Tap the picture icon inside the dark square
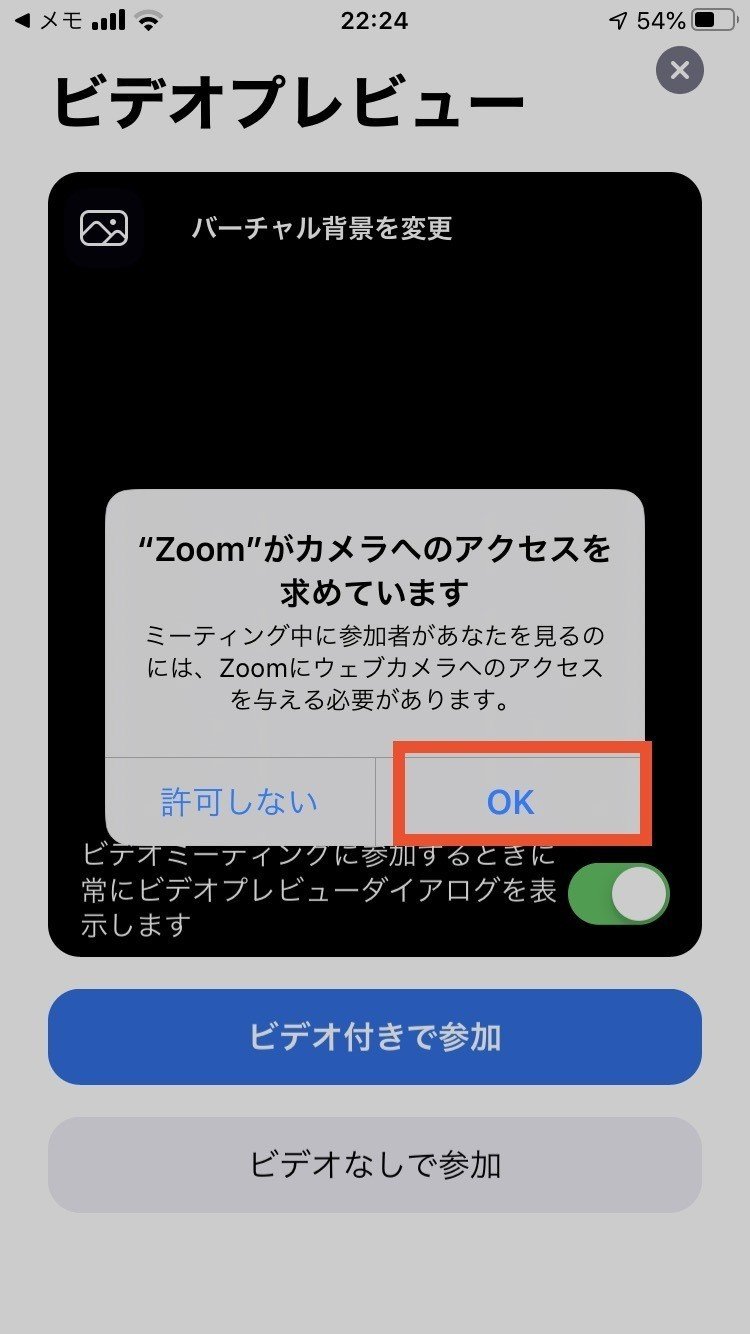Image resolution: width=750 pixels, height=1334 pixels. [103, 228]
